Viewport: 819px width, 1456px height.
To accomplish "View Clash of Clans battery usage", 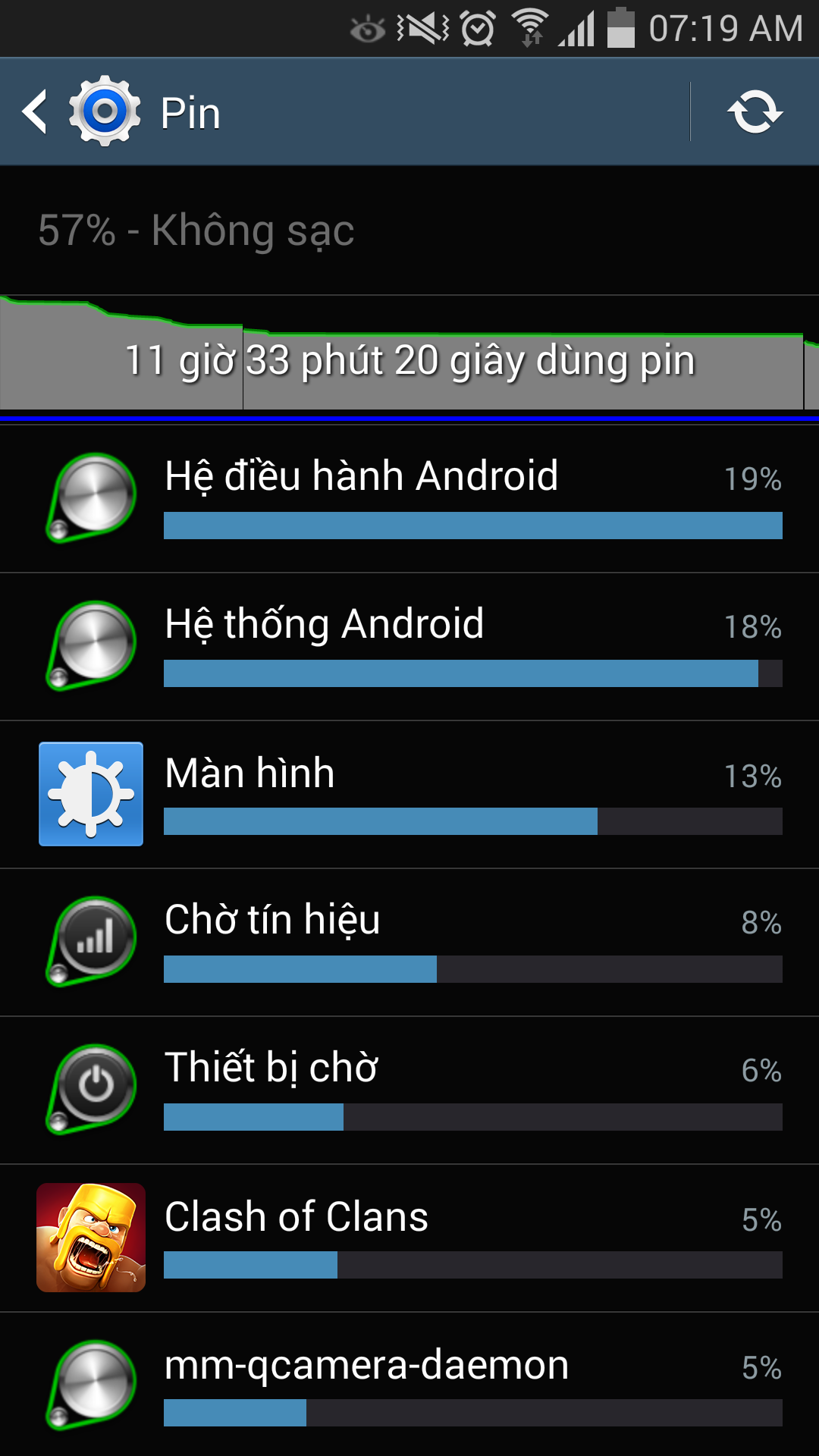I will pyautogui.click(x=409, y=1238).
